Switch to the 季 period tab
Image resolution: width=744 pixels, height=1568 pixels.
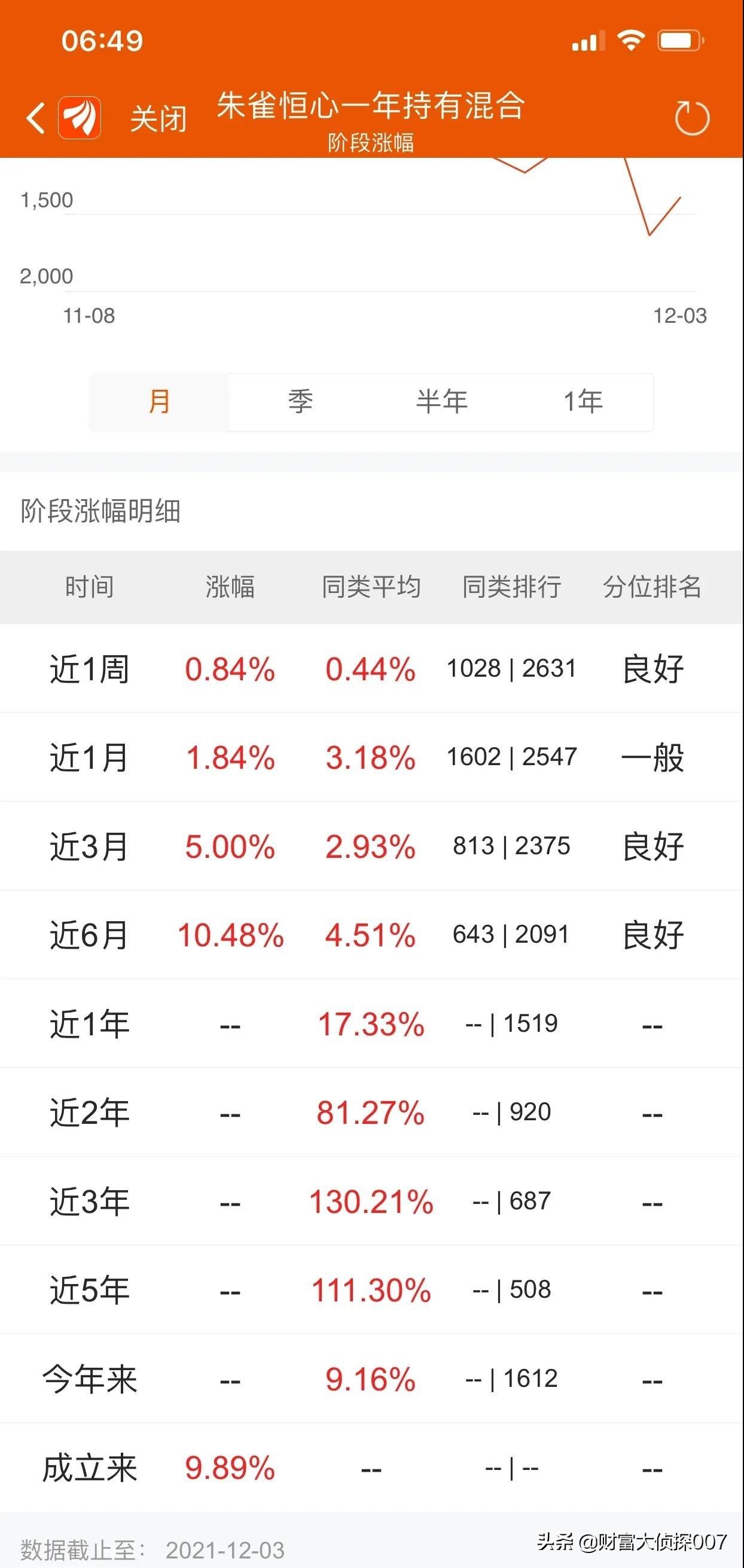(301, 402)
